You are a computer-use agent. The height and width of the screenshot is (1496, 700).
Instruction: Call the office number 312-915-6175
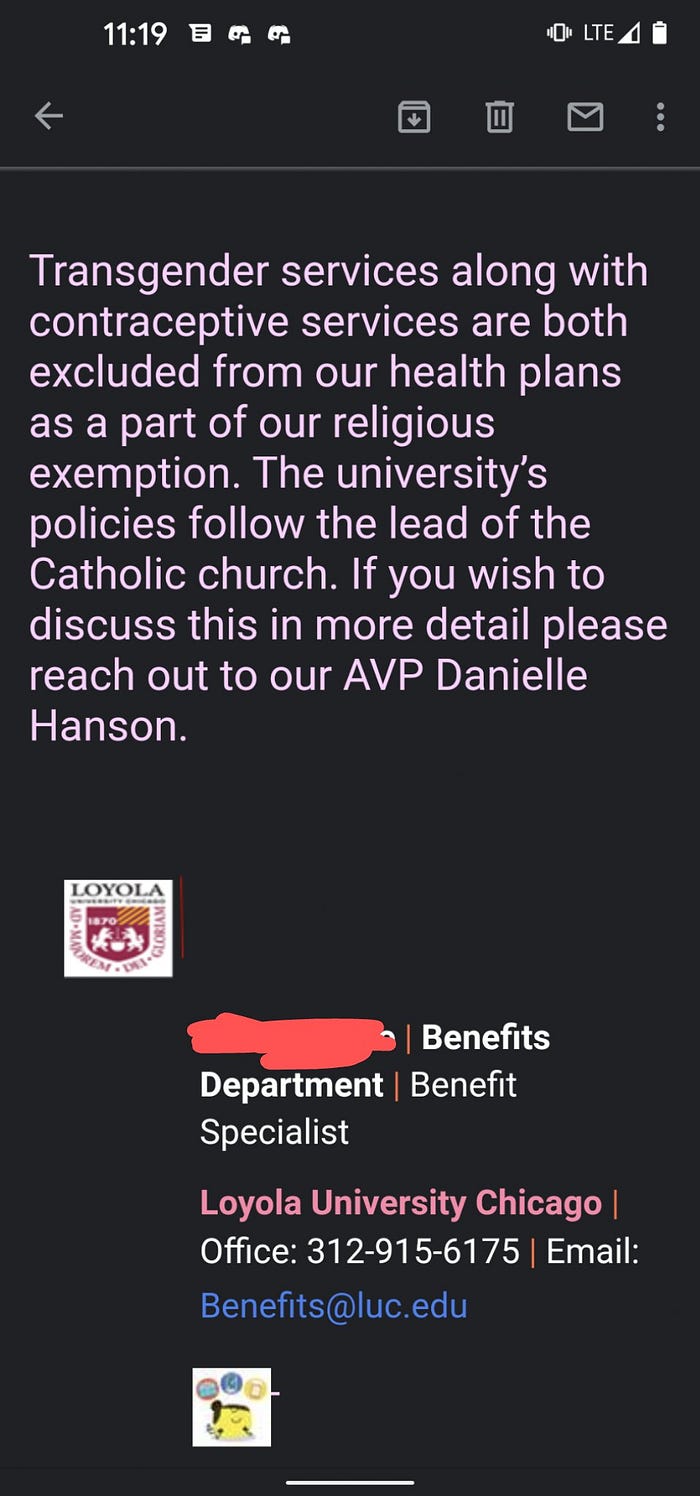coord(413,1250)
